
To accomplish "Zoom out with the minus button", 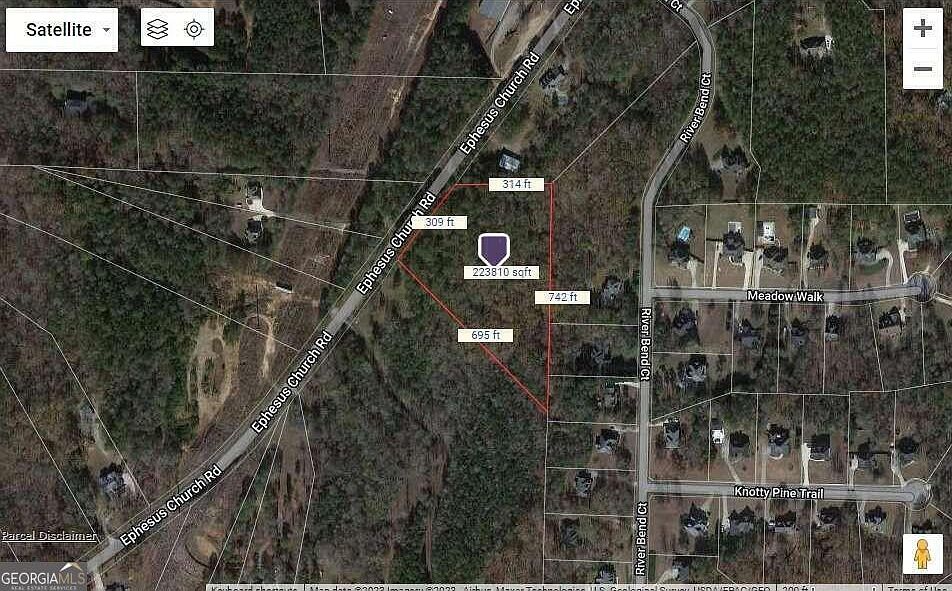I will point(922,69).
